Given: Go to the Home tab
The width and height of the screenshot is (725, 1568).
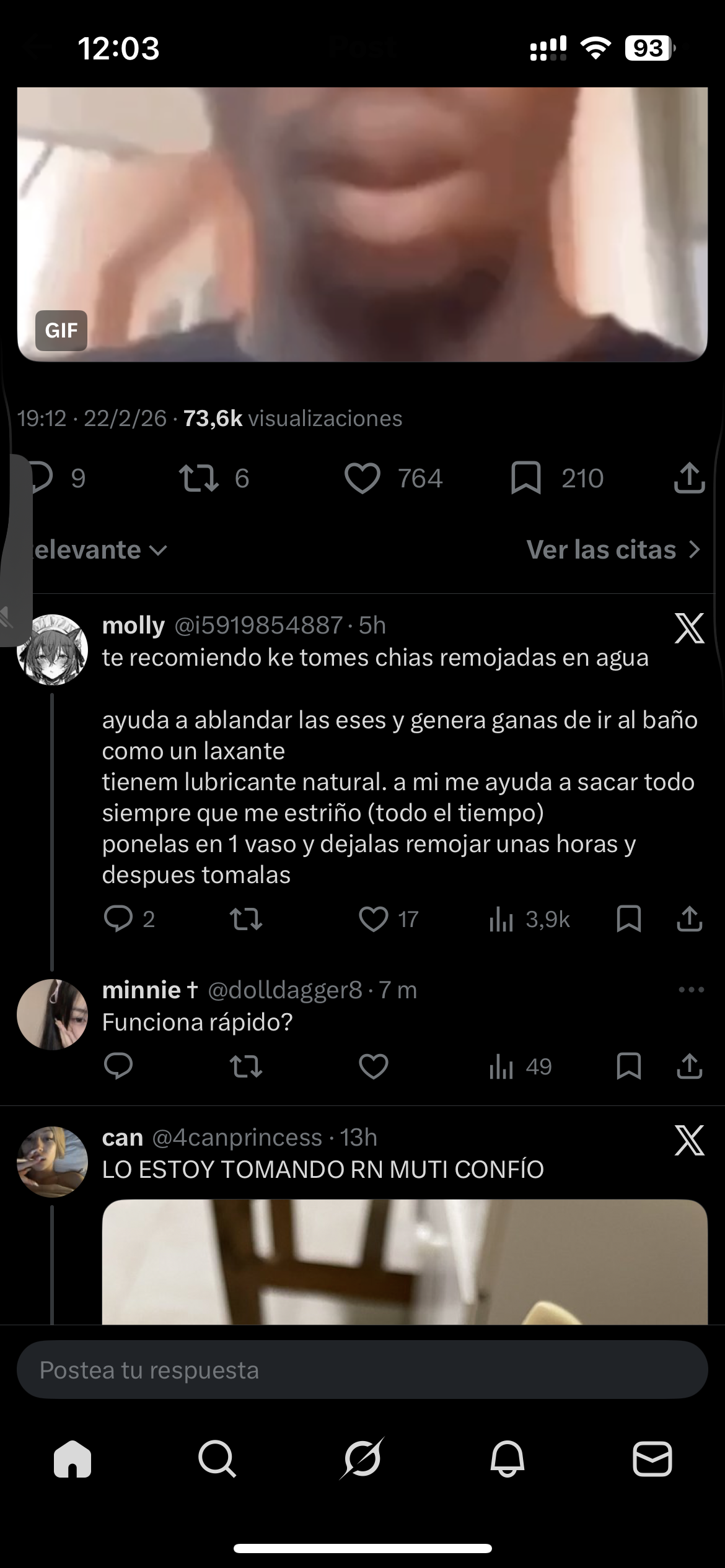Looking at the screenshot, I should tap(72, 1459).
